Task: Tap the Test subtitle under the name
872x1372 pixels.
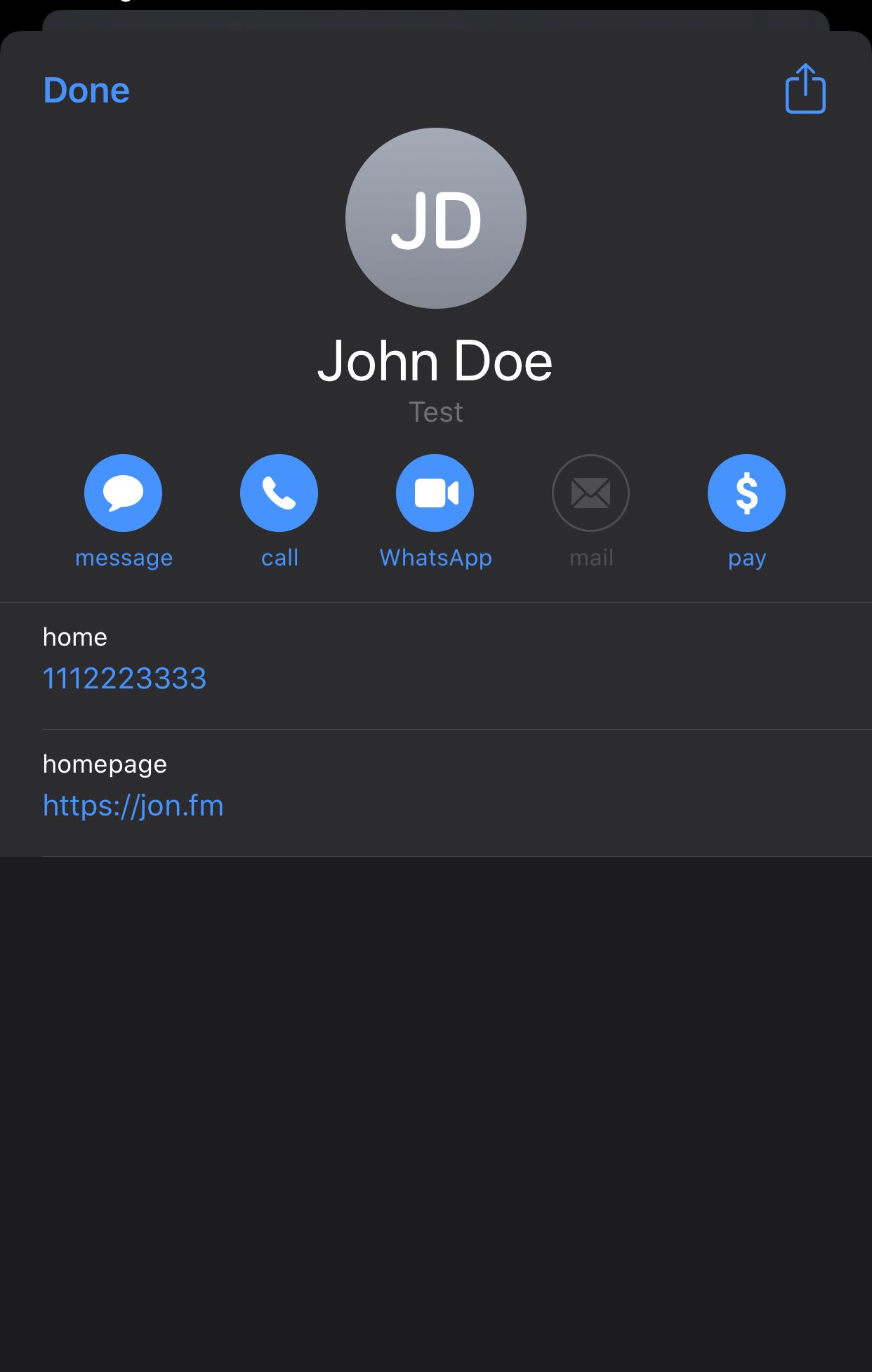Action: (436, 412)
